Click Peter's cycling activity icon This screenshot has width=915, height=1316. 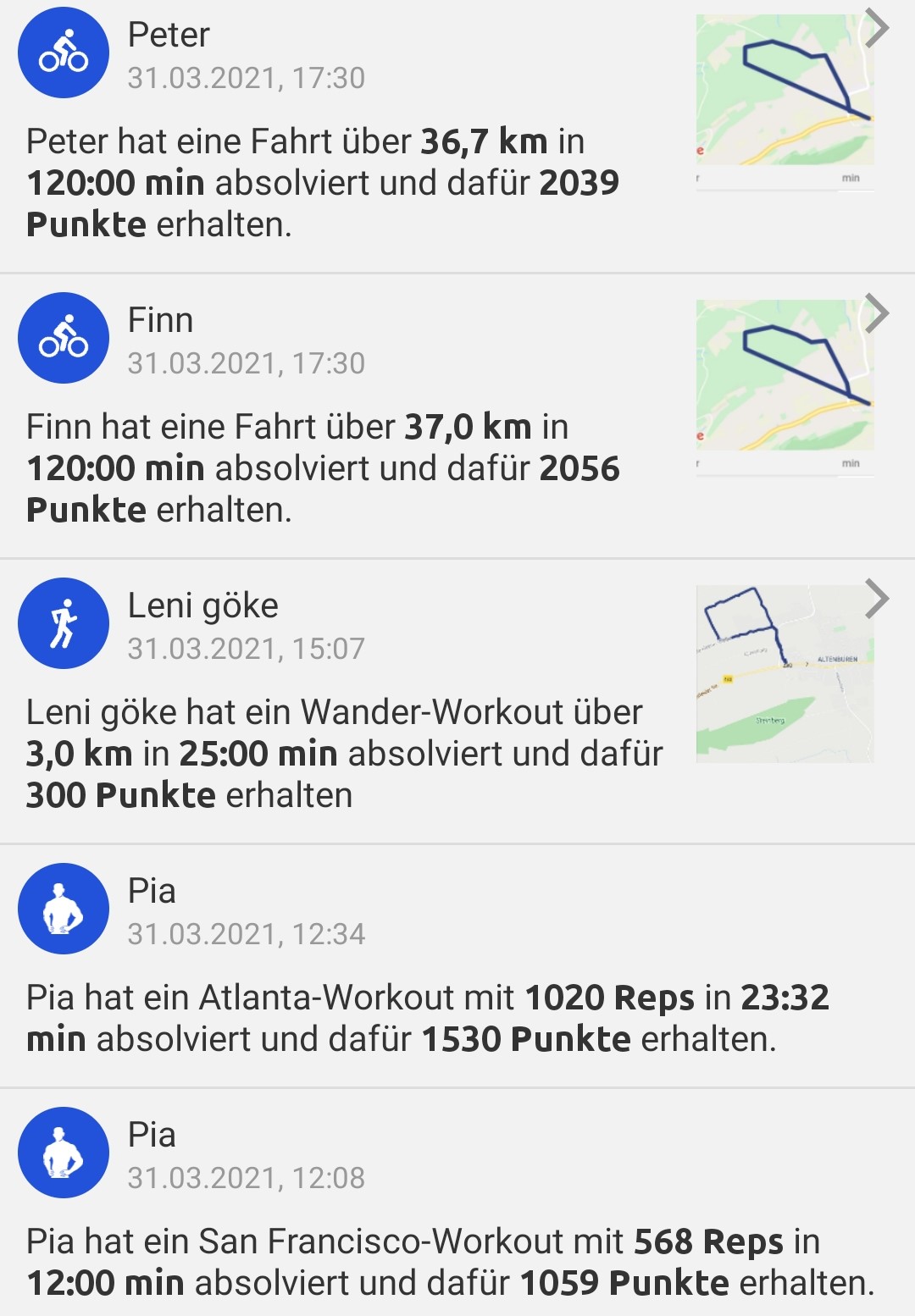(x=63, y=51)
